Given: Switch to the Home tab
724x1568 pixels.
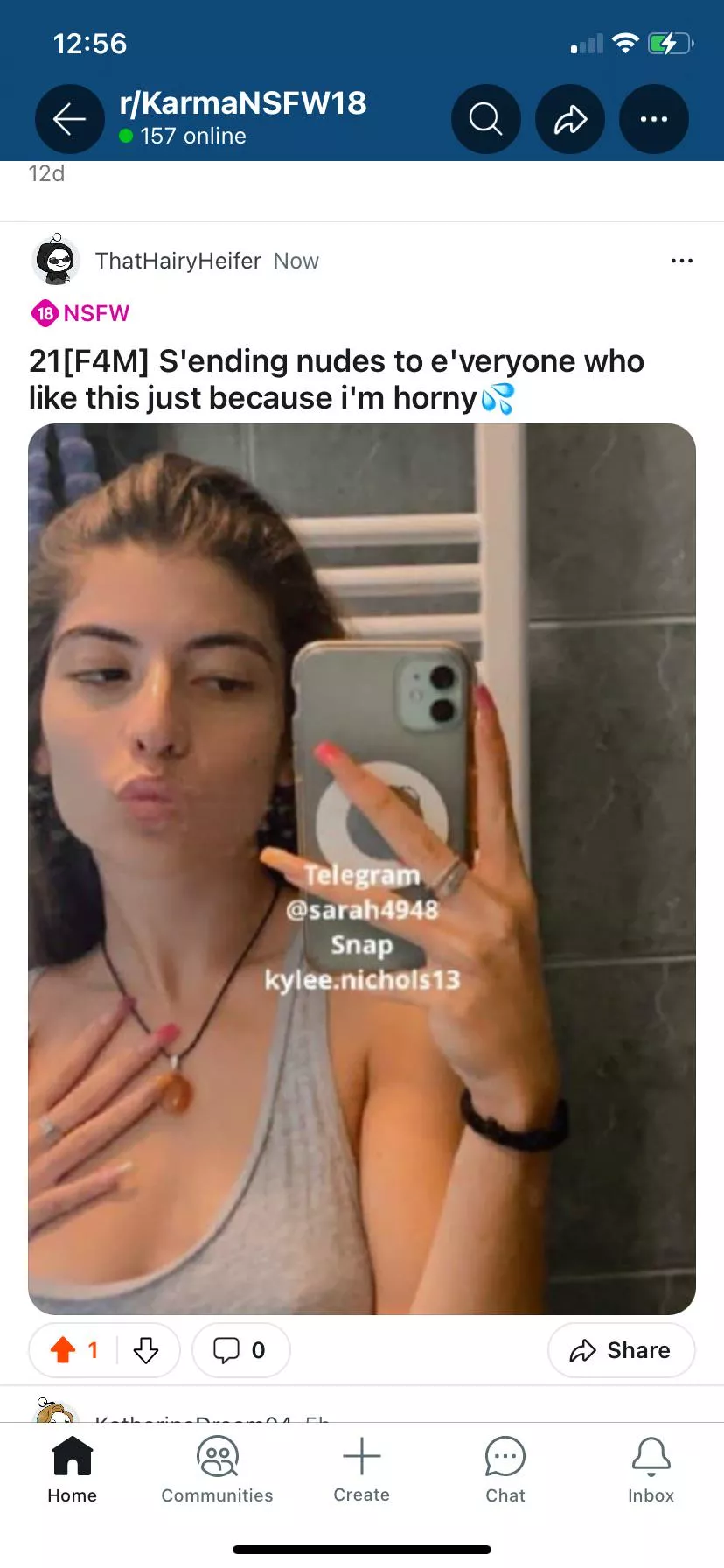Looking at the screenshot, I should click(x=73, y=1469).
